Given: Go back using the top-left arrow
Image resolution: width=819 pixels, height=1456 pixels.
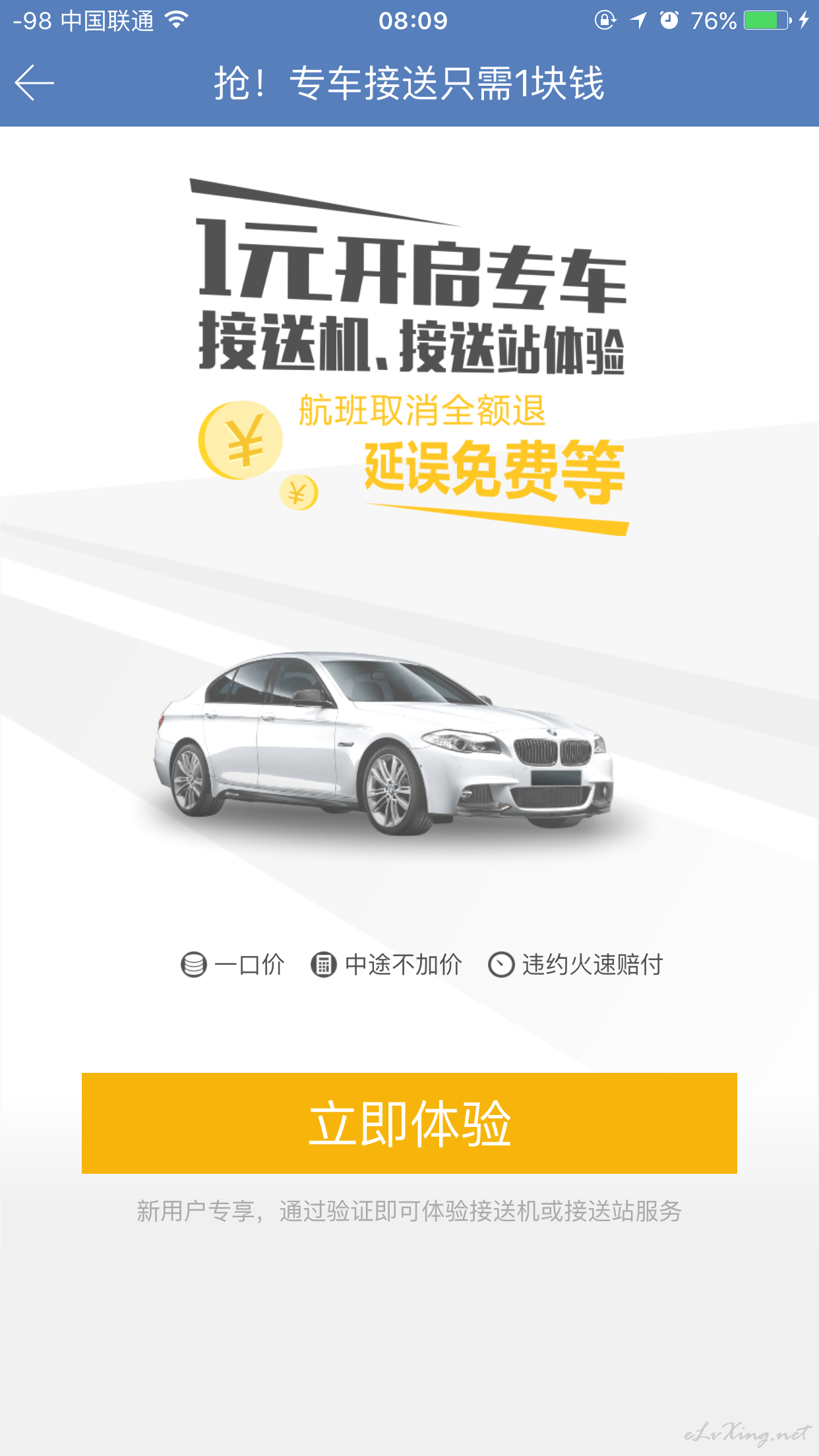Looking at the screenshot, I should tap(34, 83).
